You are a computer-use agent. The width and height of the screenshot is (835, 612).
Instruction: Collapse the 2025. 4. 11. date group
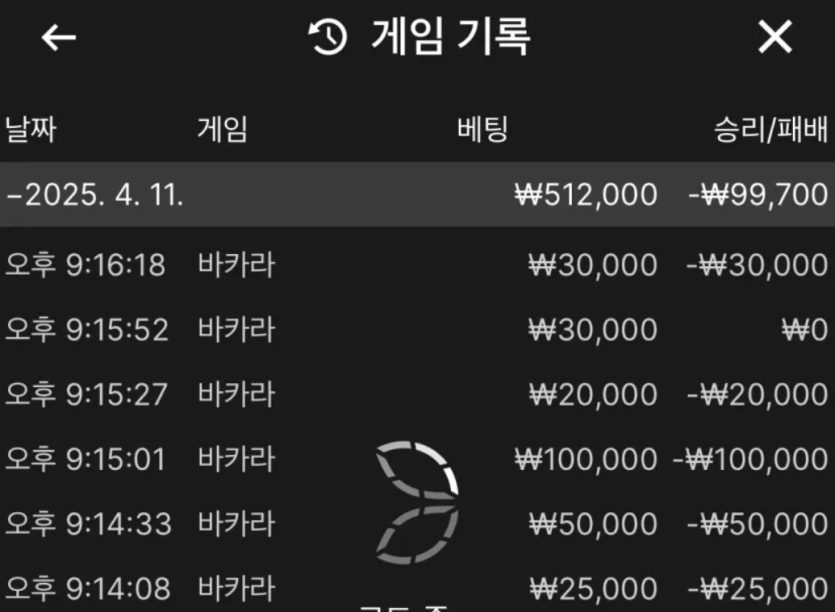[95, 195]
